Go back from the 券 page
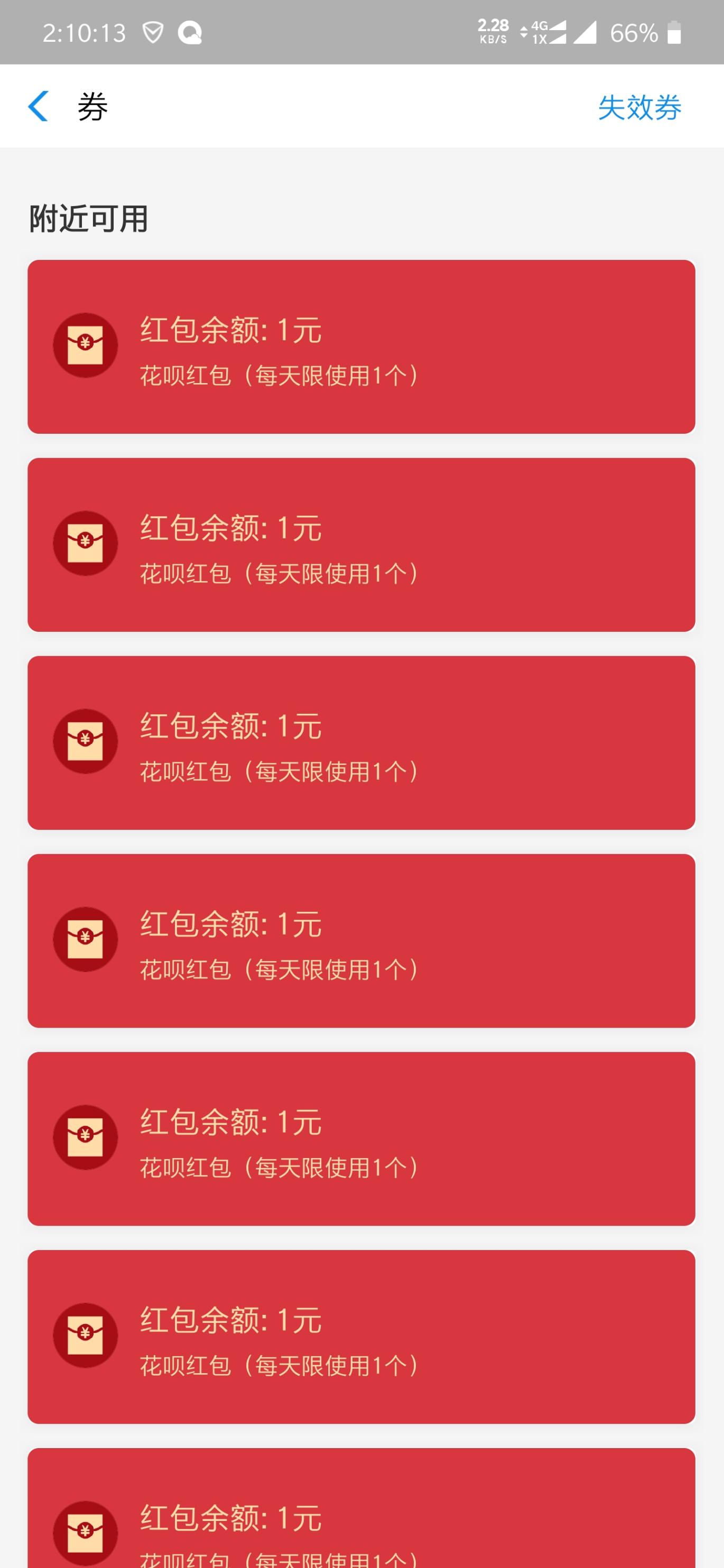724x1568 pixels. [39, 107]
